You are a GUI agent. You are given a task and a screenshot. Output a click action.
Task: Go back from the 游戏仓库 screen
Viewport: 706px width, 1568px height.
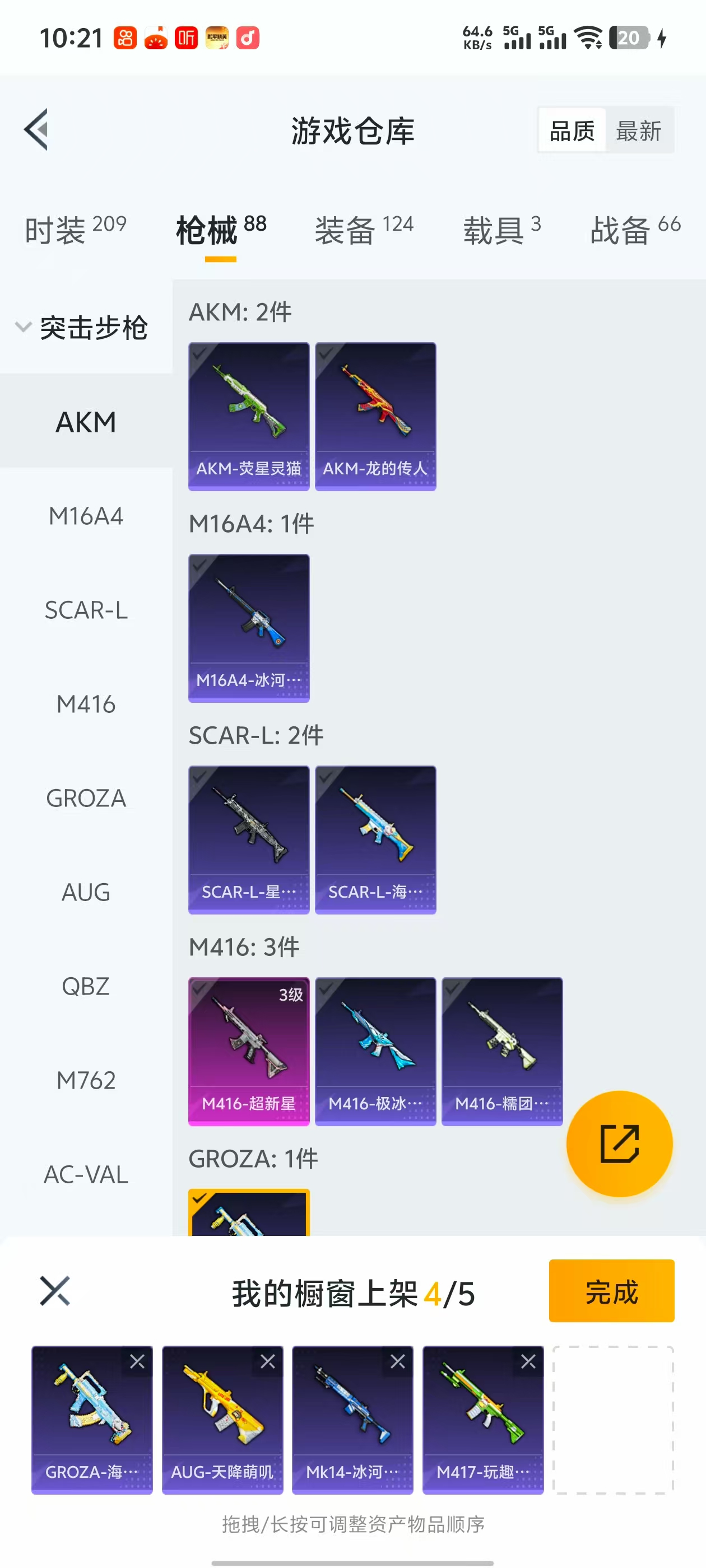(36, 130)
